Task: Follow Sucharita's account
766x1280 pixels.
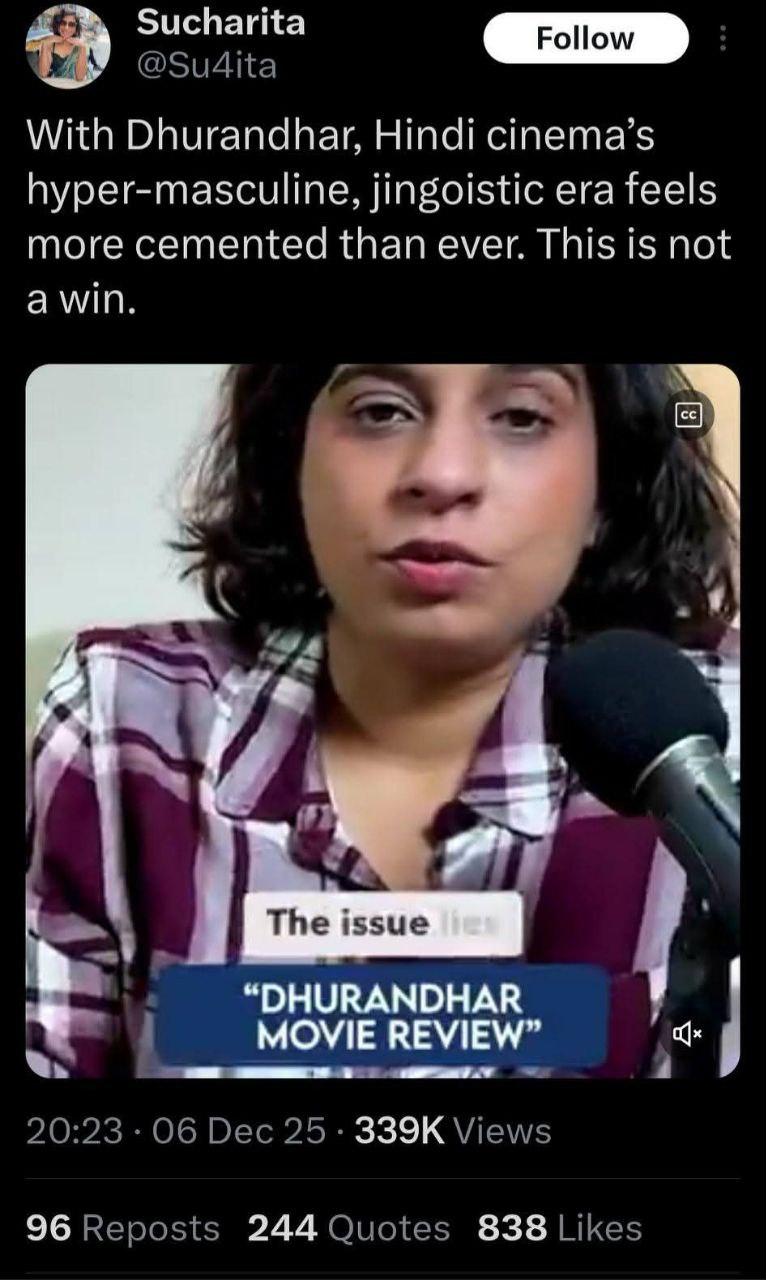Action: tap(585, 39)
